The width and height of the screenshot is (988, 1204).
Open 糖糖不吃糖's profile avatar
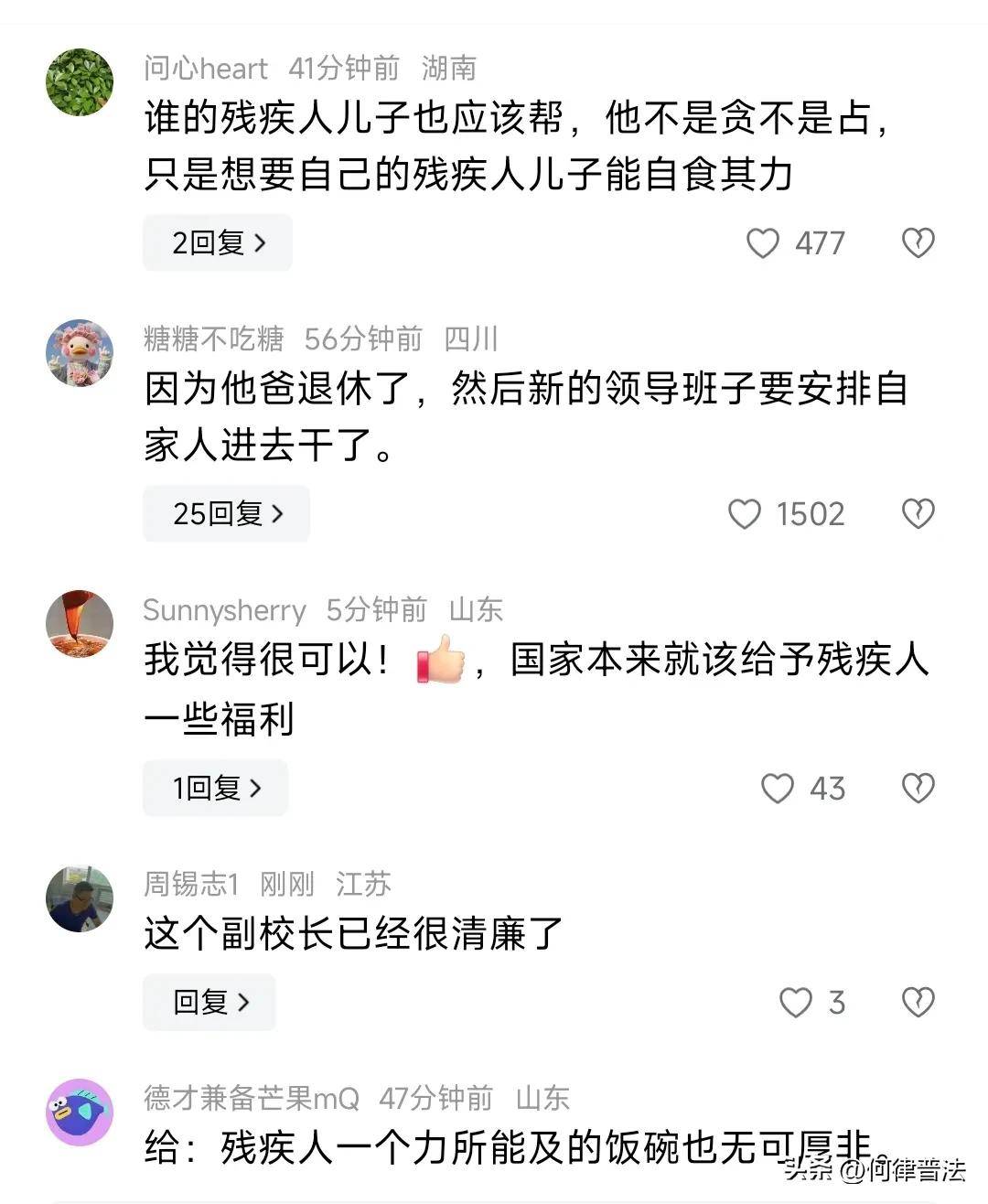click(81, 352)
